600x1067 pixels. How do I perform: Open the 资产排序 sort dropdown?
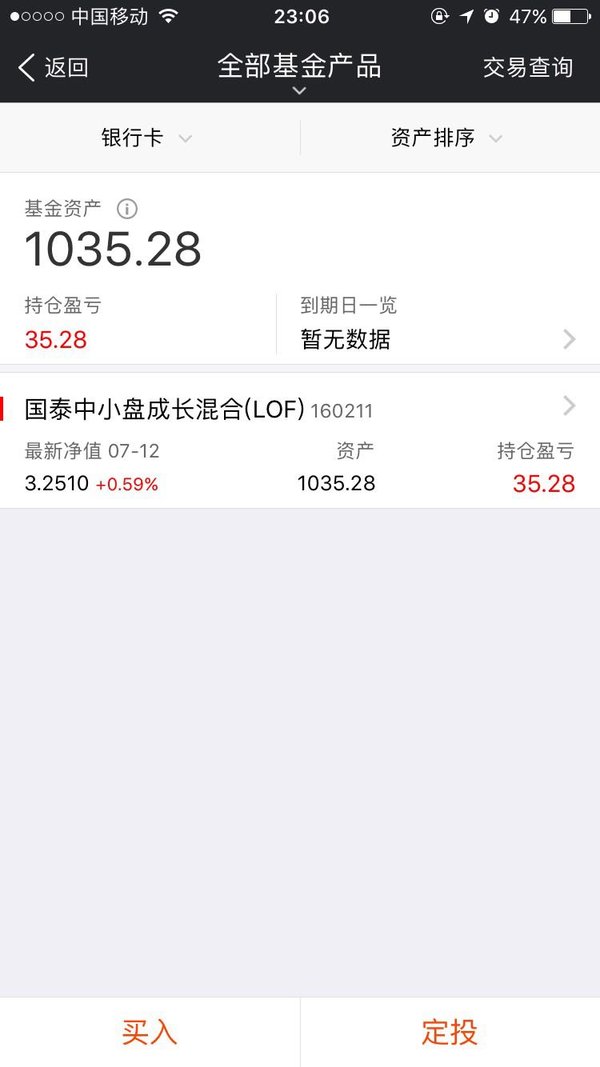coord(450,138)
